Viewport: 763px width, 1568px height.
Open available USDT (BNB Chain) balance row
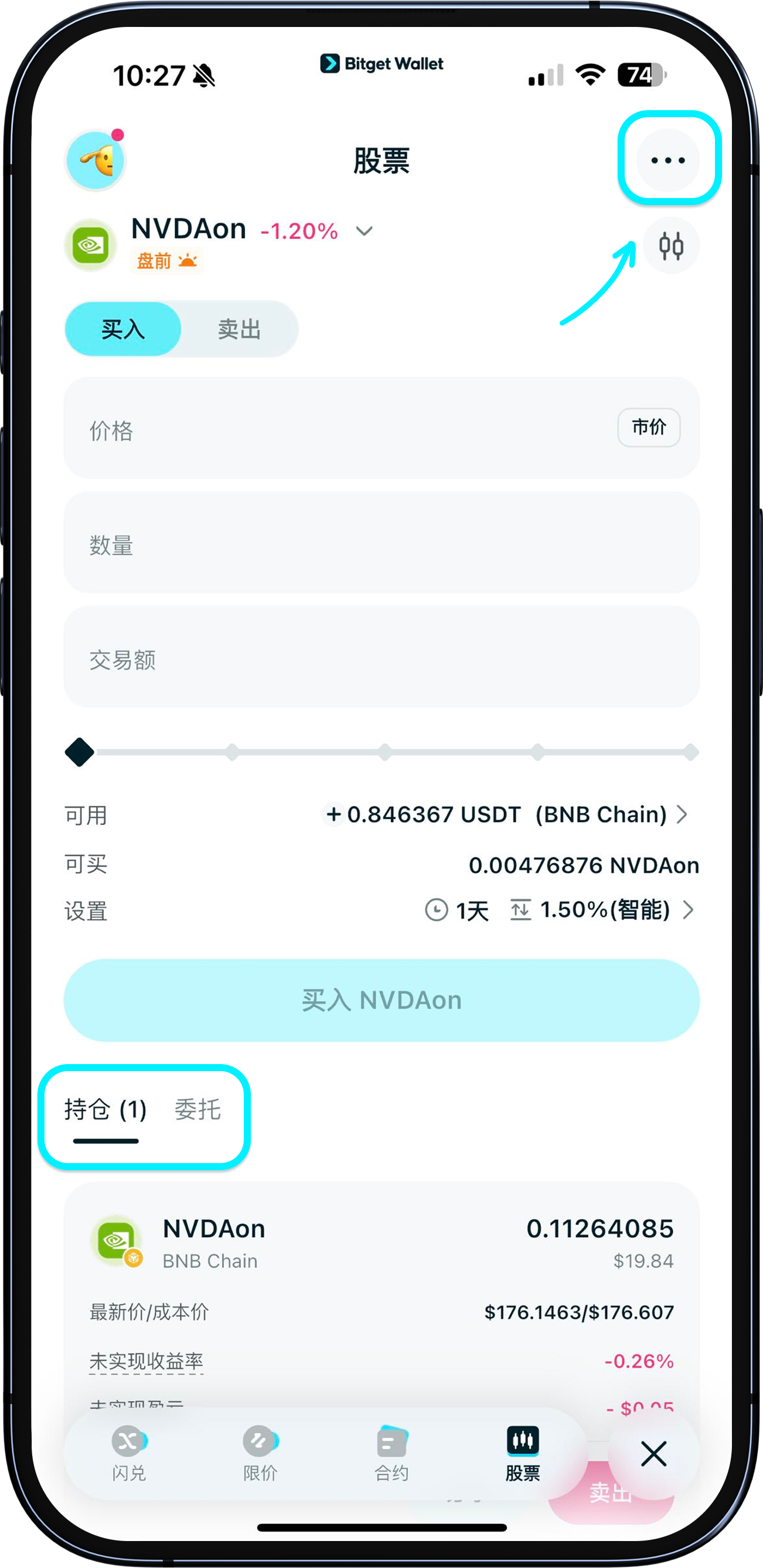pos(505,814)
